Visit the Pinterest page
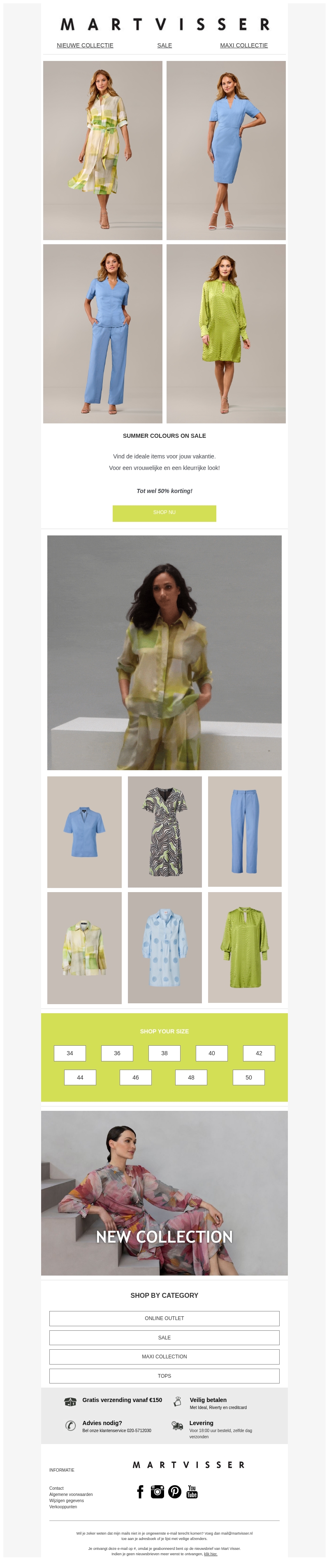 pos(174,1492)
